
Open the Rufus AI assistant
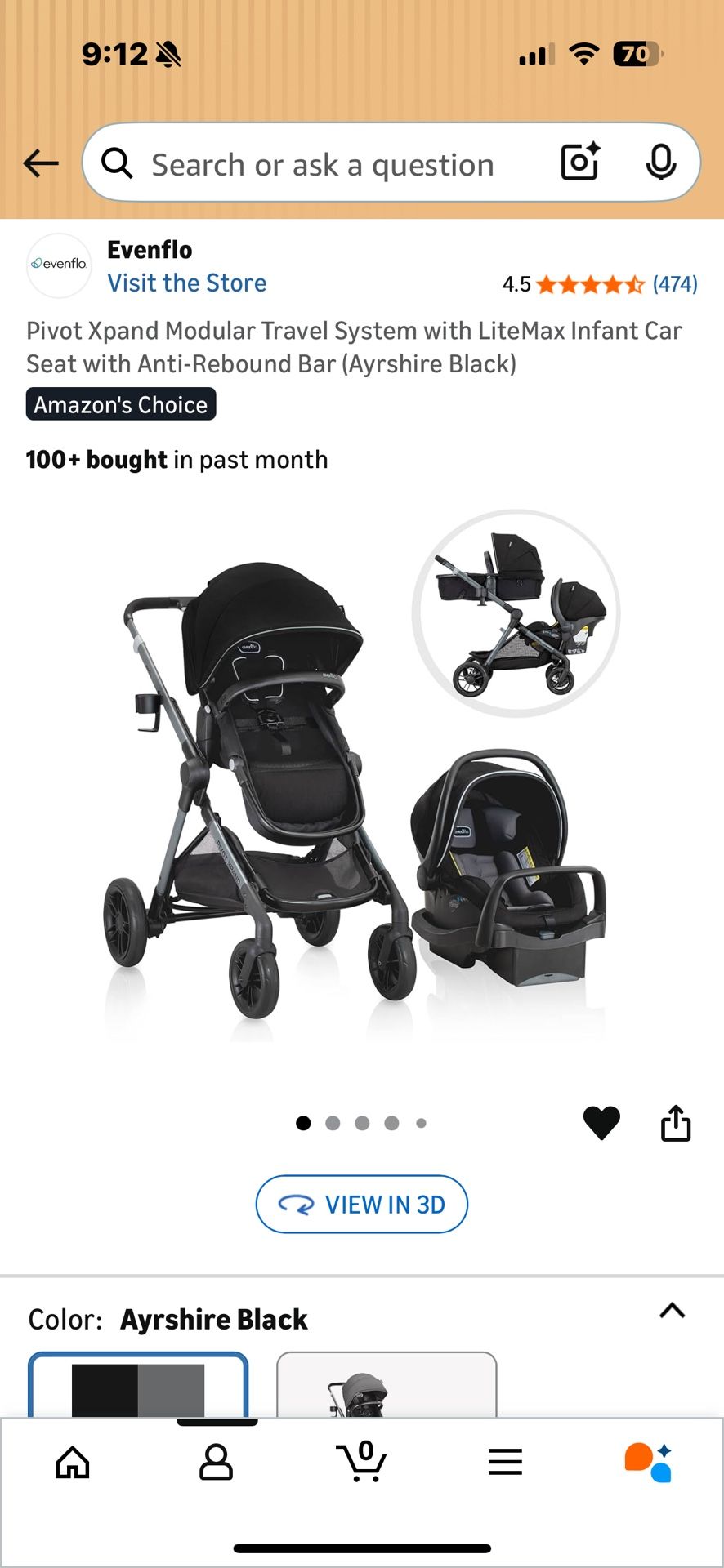(649, 1462)
